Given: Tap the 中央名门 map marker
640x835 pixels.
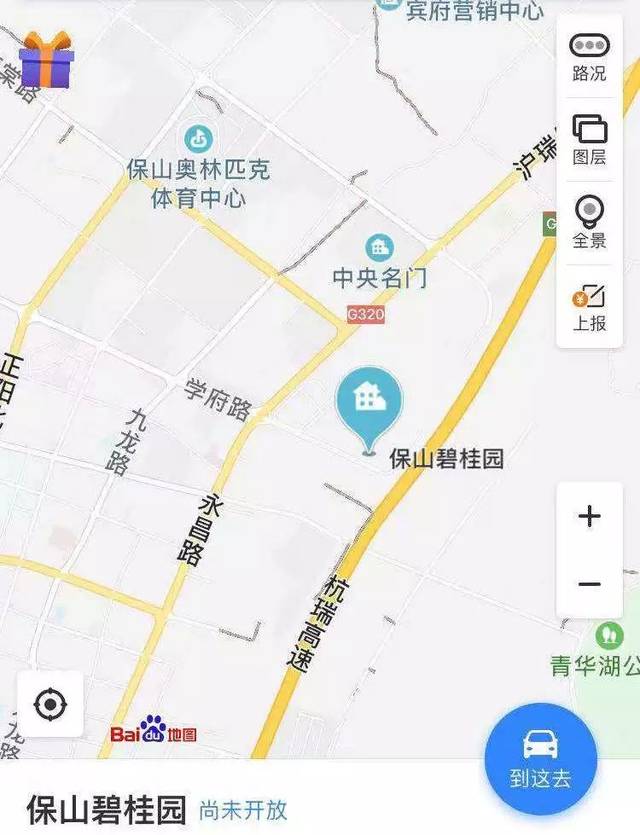Looking at the screenshot, I should point(379,246).
